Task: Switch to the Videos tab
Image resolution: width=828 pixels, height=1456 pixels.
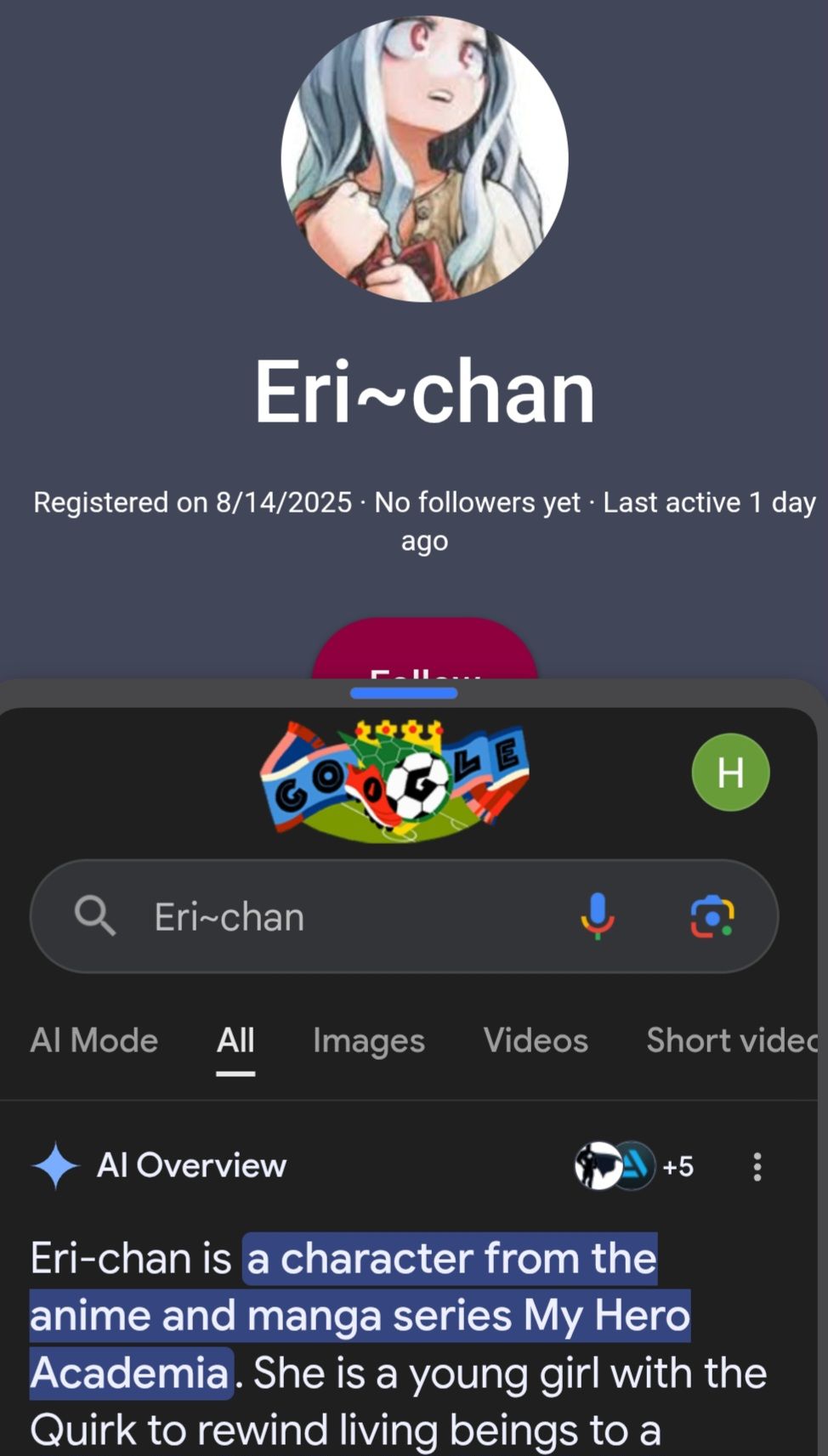Action: [x=536, y=1040]
